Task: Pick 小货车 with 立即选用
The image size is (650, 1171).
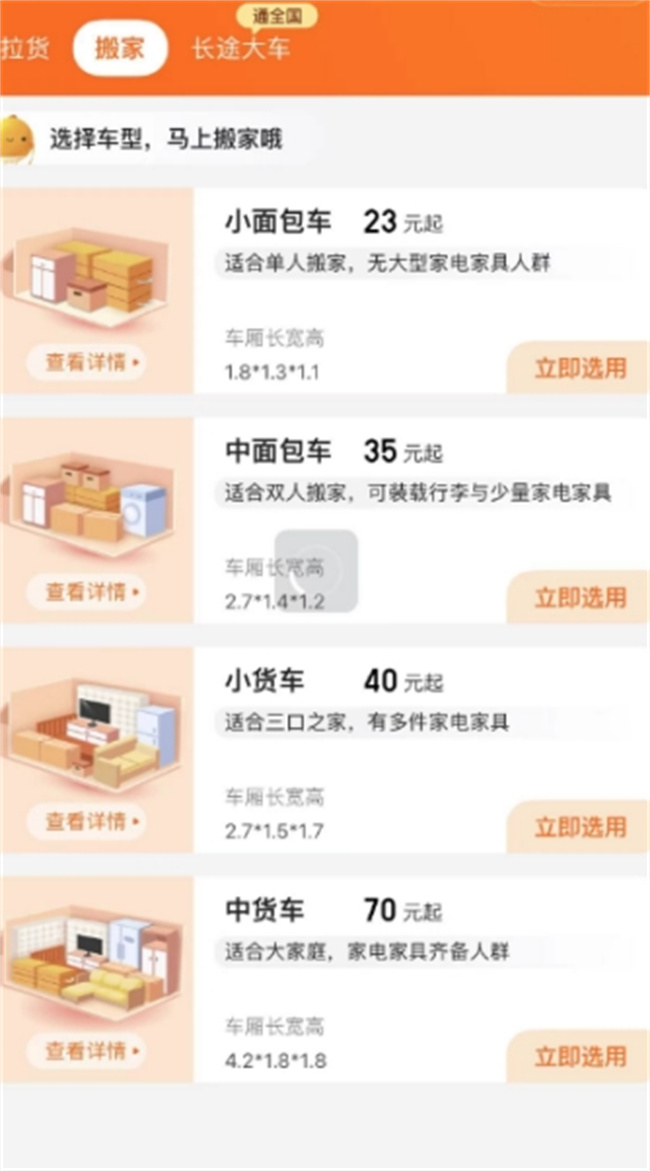Action: coord(580,827)
